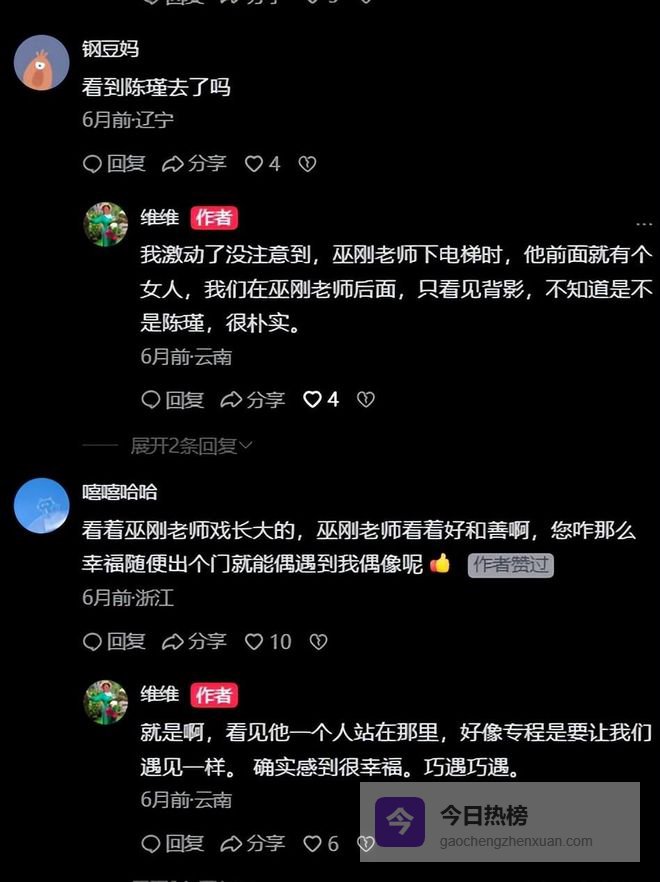Open 嘻嘻哈哈's profile avatar

point(41,506)
